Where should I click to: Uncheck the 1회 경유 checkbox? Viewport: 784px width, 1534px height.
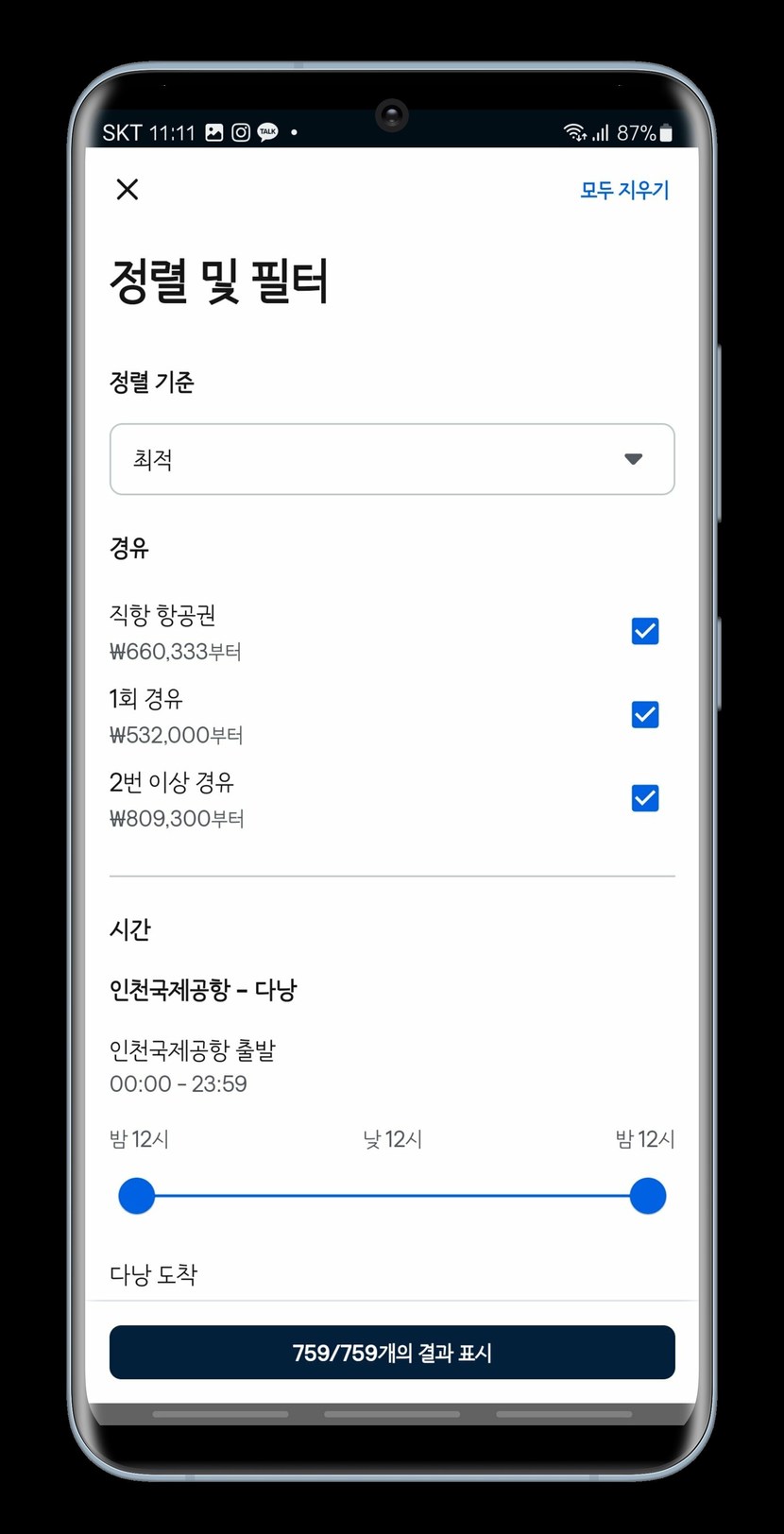coord(645,715)
